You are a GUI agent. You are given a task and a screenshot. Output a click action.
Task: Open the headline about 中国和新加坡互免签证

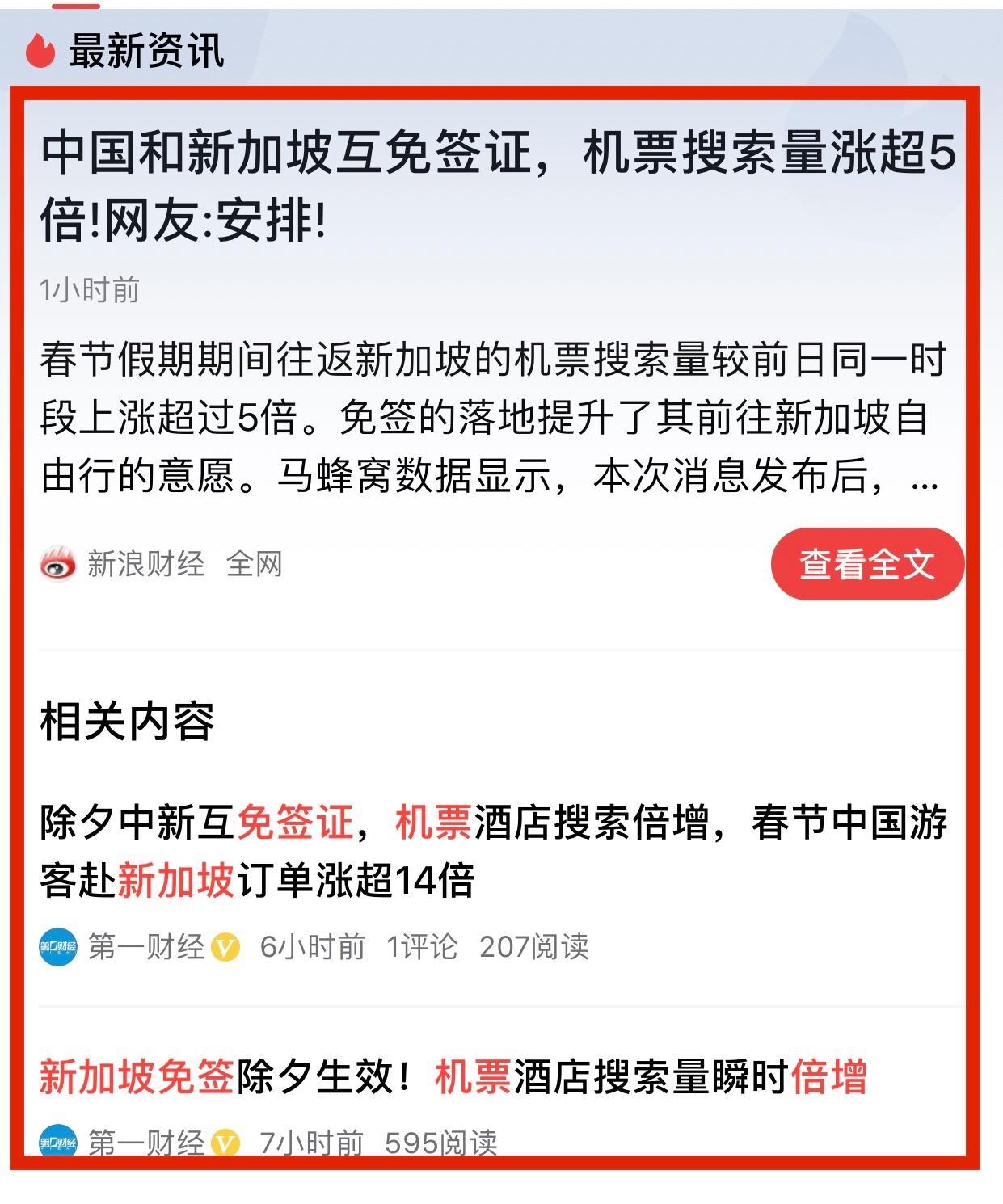point(497,187)
